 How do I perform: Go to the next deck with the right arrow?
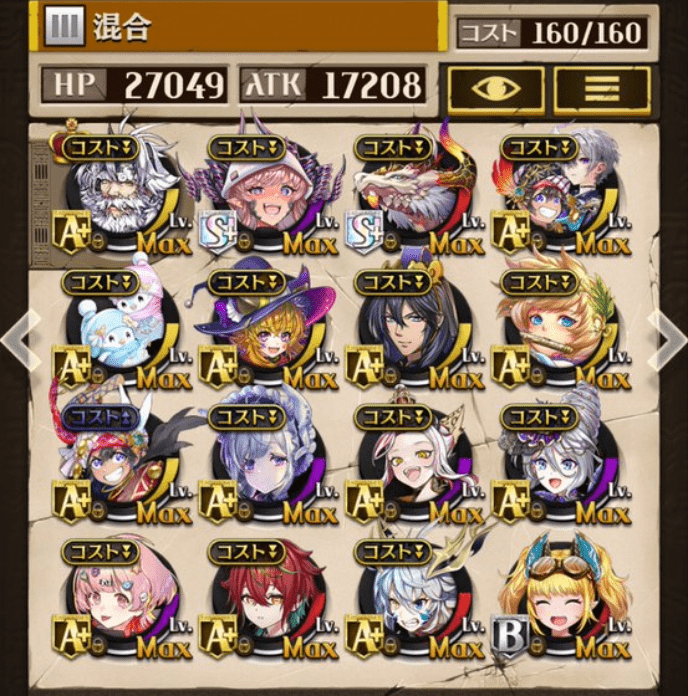668,340
